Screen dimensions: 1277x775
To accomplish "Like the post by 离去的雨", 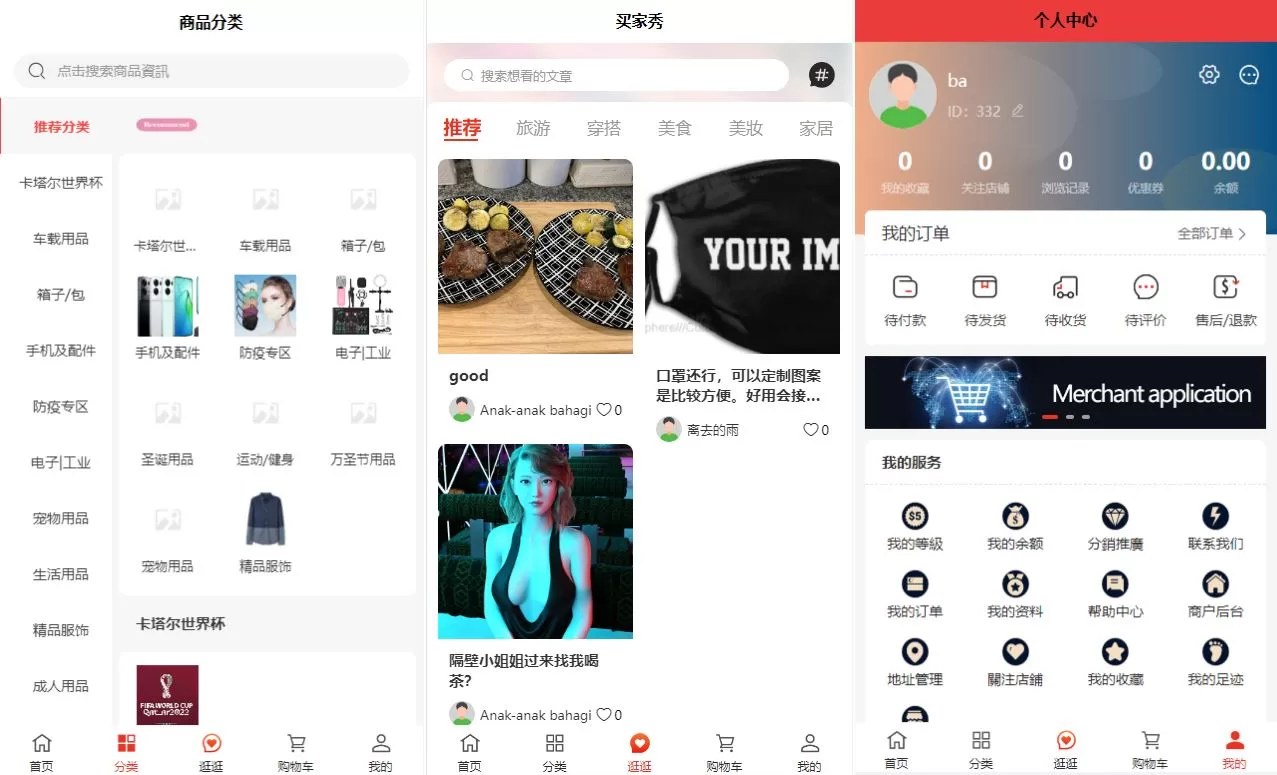I will tap(811, 430).
